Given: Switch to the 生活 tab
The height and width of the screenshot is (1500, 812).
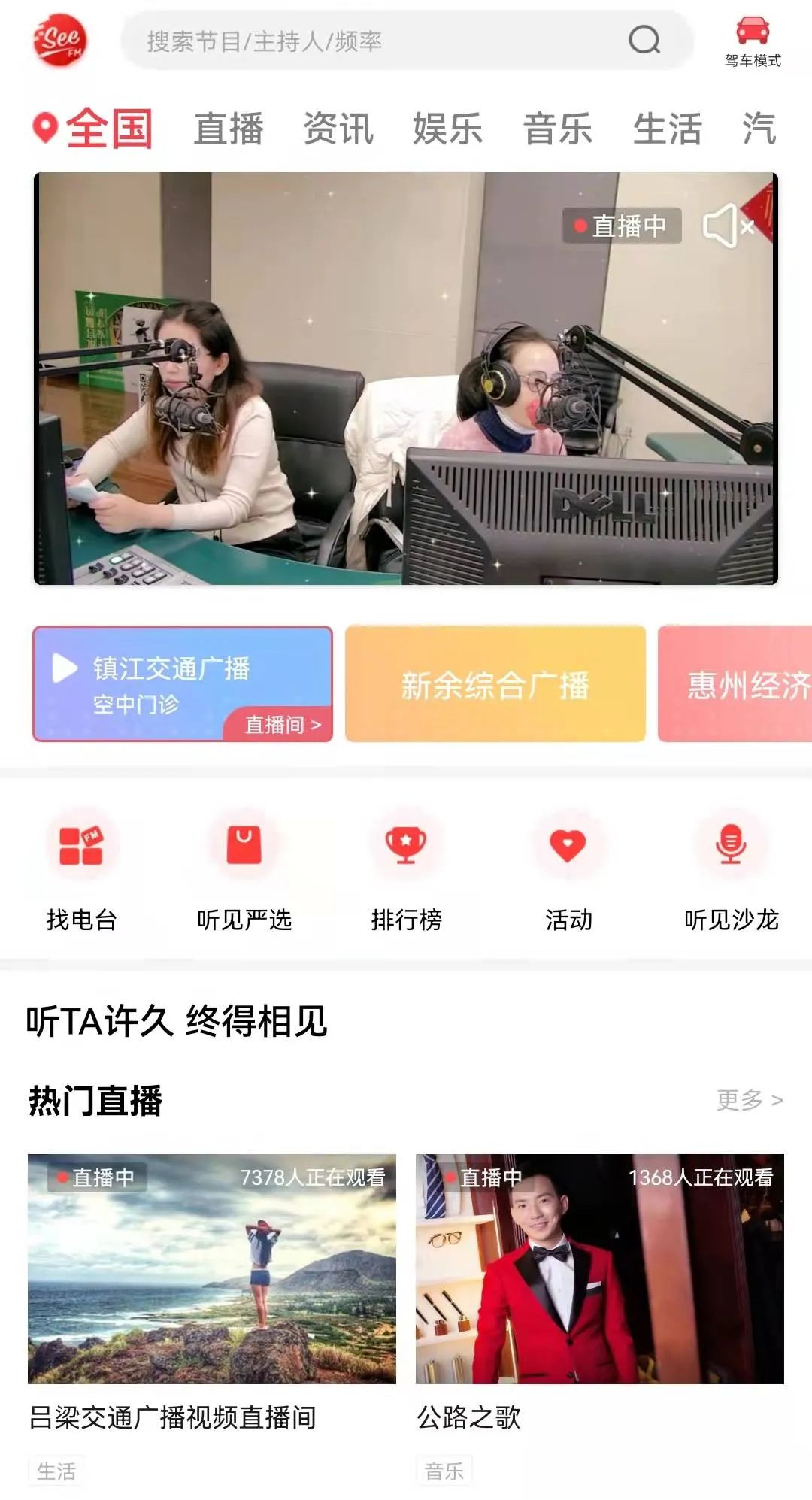Looking at the screenshot, I should pyautogui.click(x=667, y=129).
